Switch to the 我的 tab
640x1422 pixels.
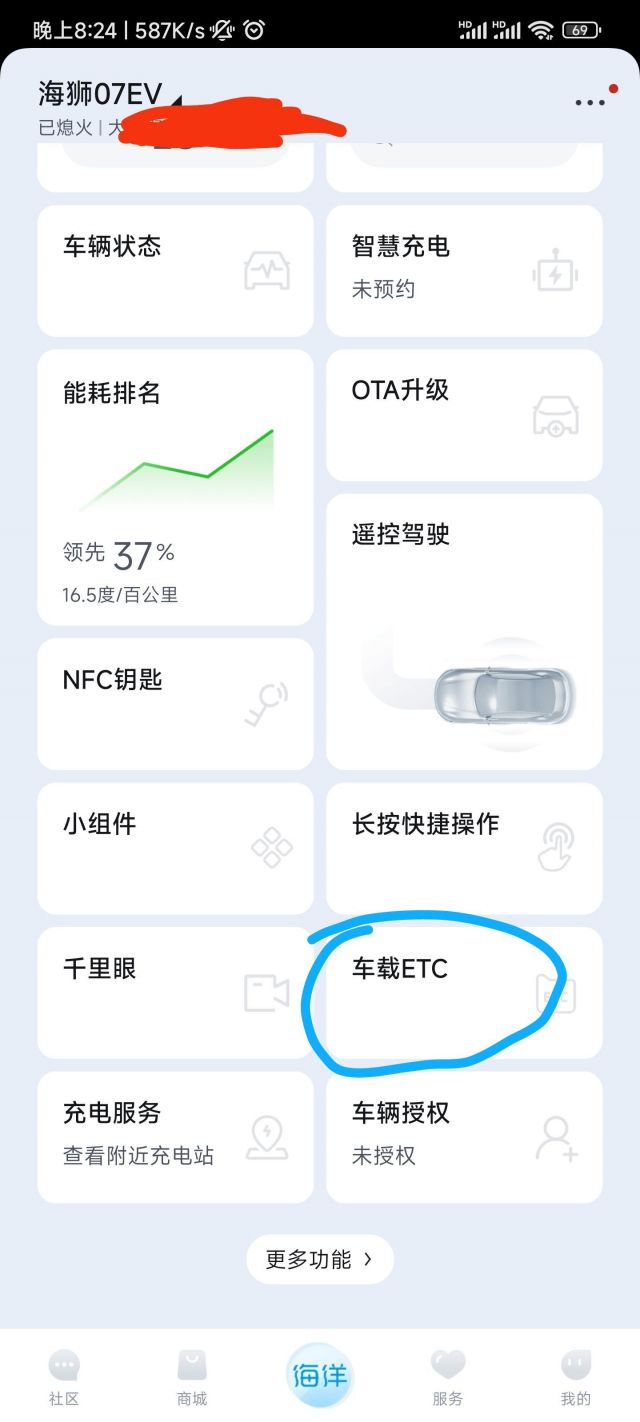[x=576, y=1377]
